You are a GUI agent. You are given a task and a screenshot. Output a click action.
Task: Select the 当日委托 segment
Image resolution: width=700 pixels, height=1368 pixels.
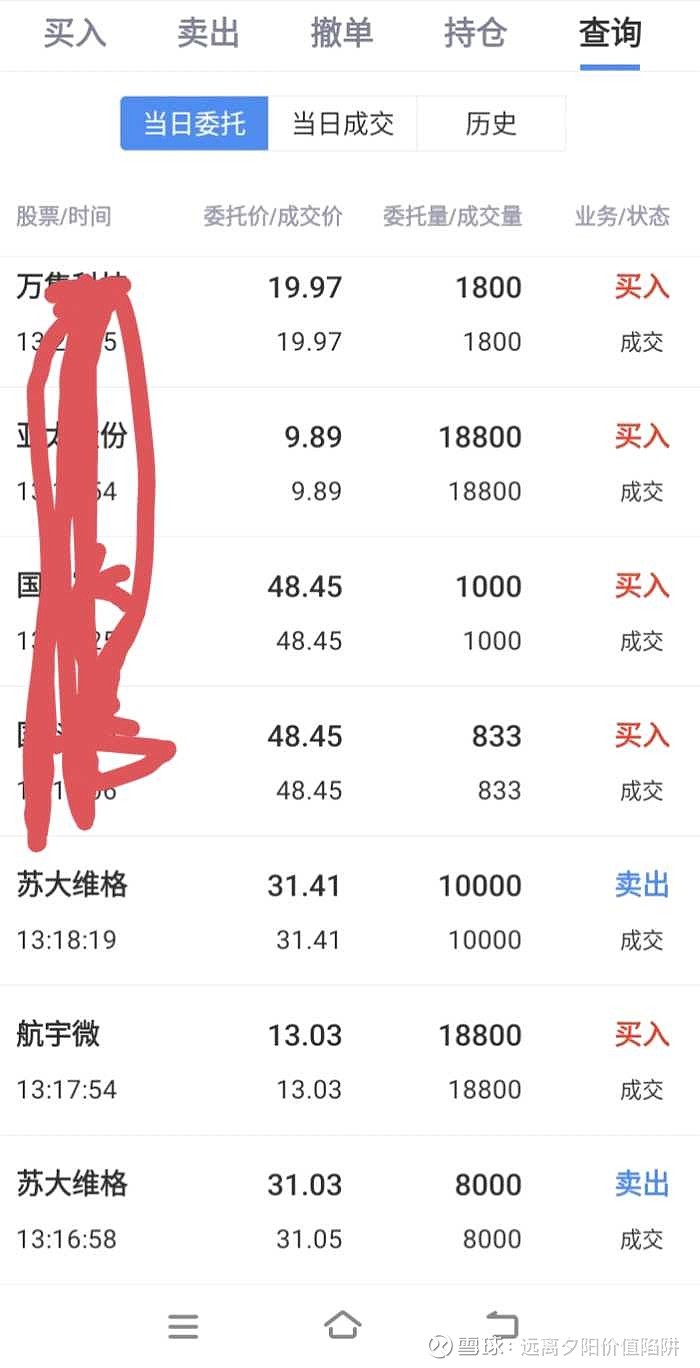[194, 123]
